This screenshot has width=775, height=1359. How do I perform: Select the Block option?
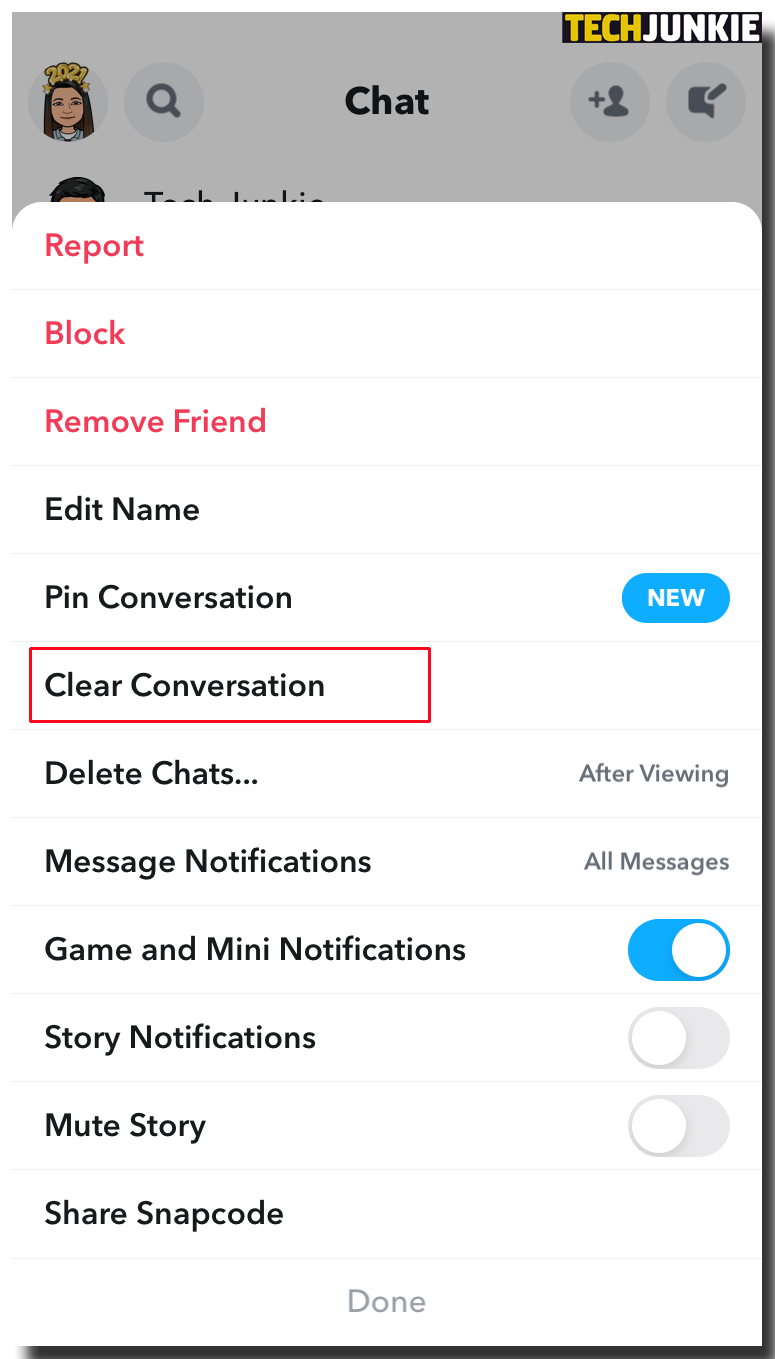click(387, 334)
